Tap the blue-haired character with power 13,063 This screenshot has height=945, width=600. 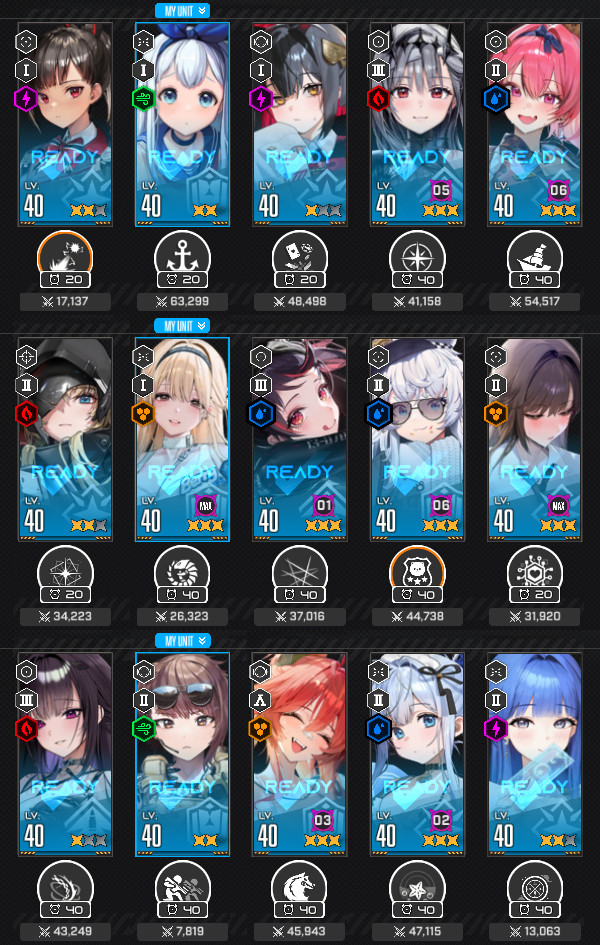coord(534,754)
